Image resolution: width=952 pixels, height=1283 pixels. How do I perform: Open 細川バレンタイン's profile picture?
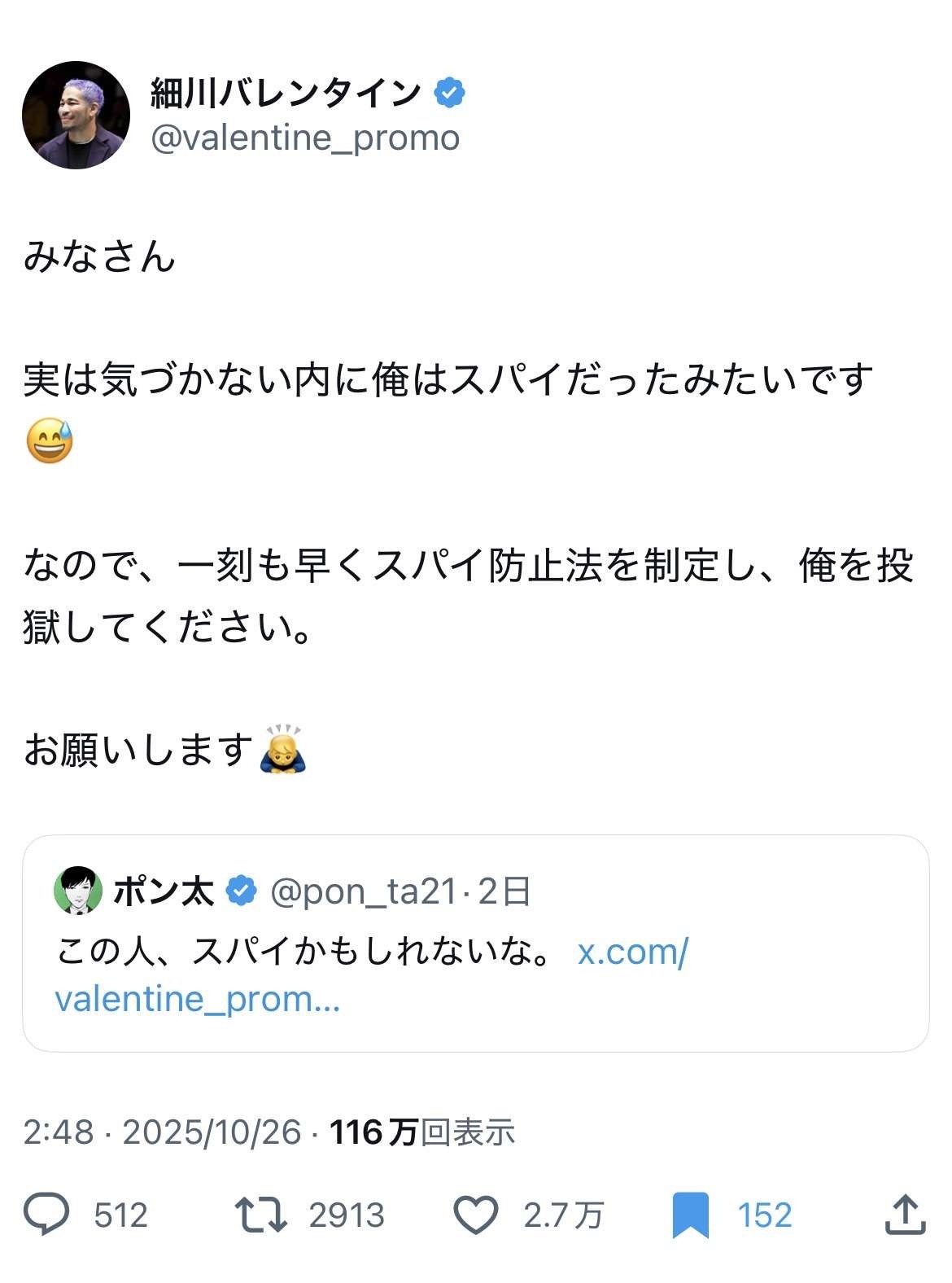(76, 115)
